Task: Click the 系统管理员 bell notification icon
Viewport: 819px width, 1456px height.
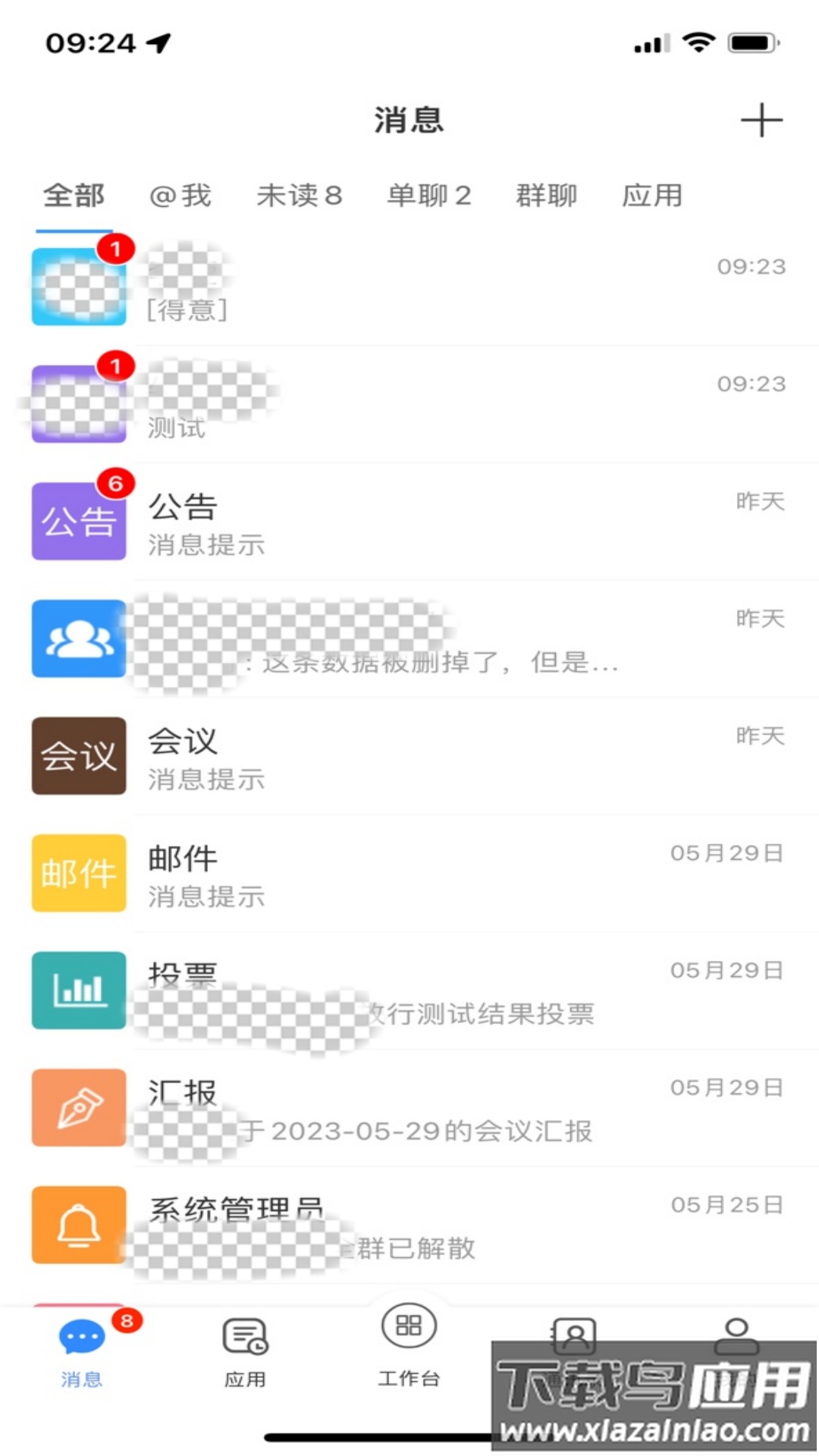Action: 78,1226
